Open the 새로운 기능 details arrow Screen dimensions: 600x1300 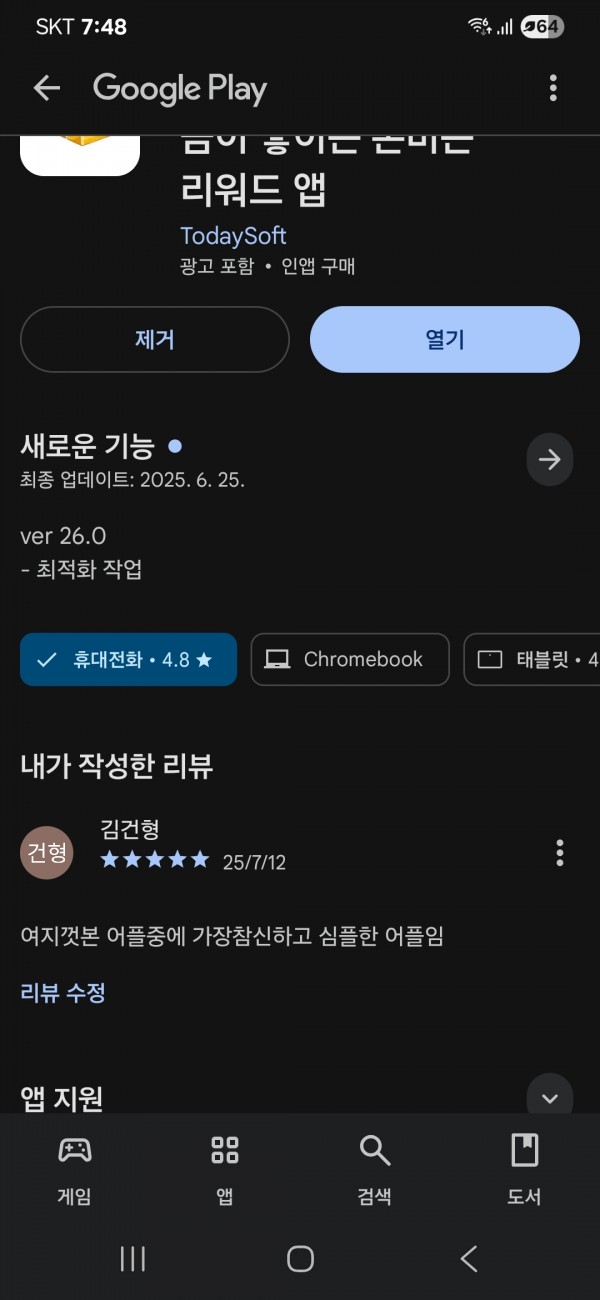click(550, 460)
